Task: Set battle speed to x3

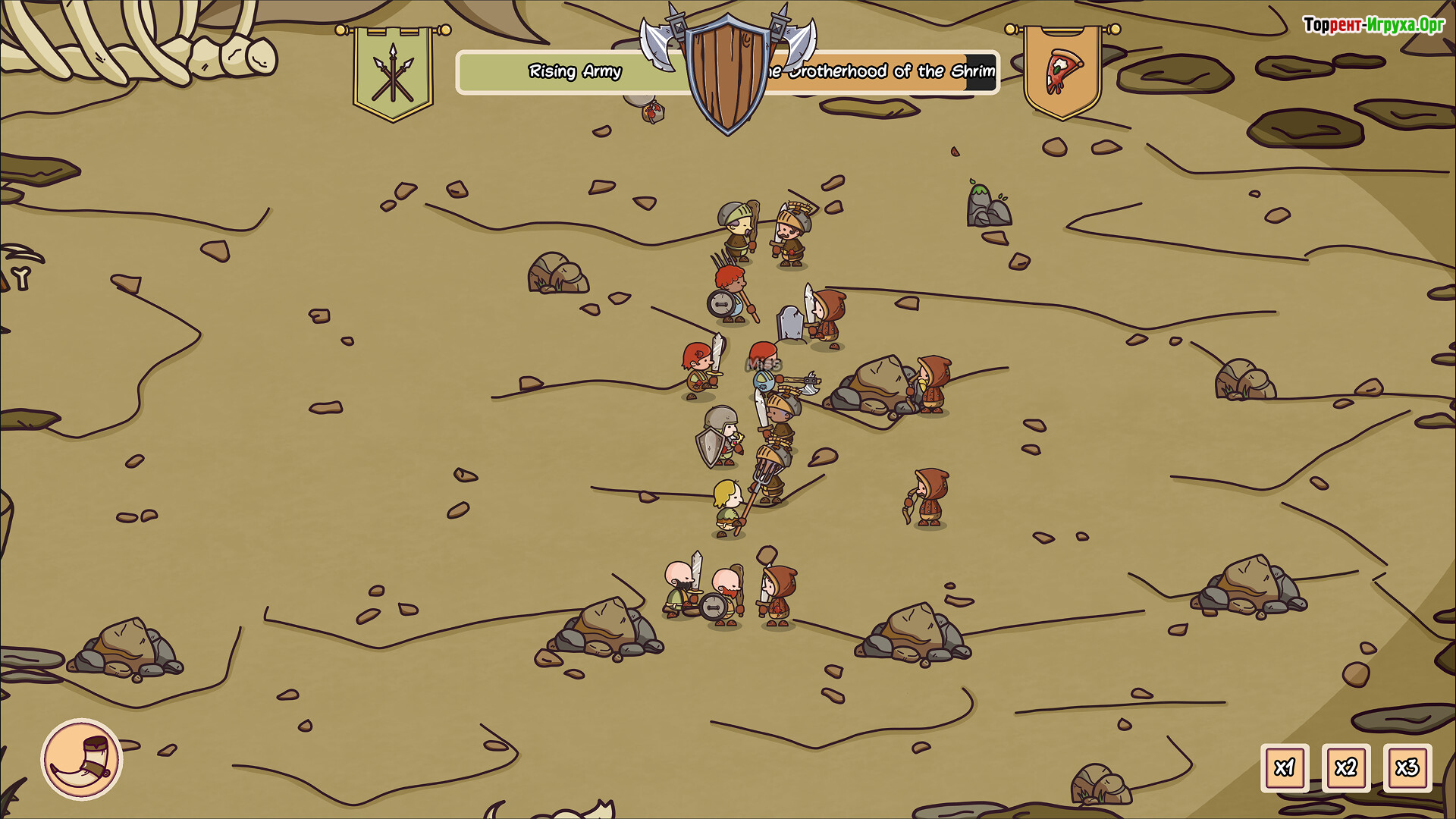Action: [1407, 767]
